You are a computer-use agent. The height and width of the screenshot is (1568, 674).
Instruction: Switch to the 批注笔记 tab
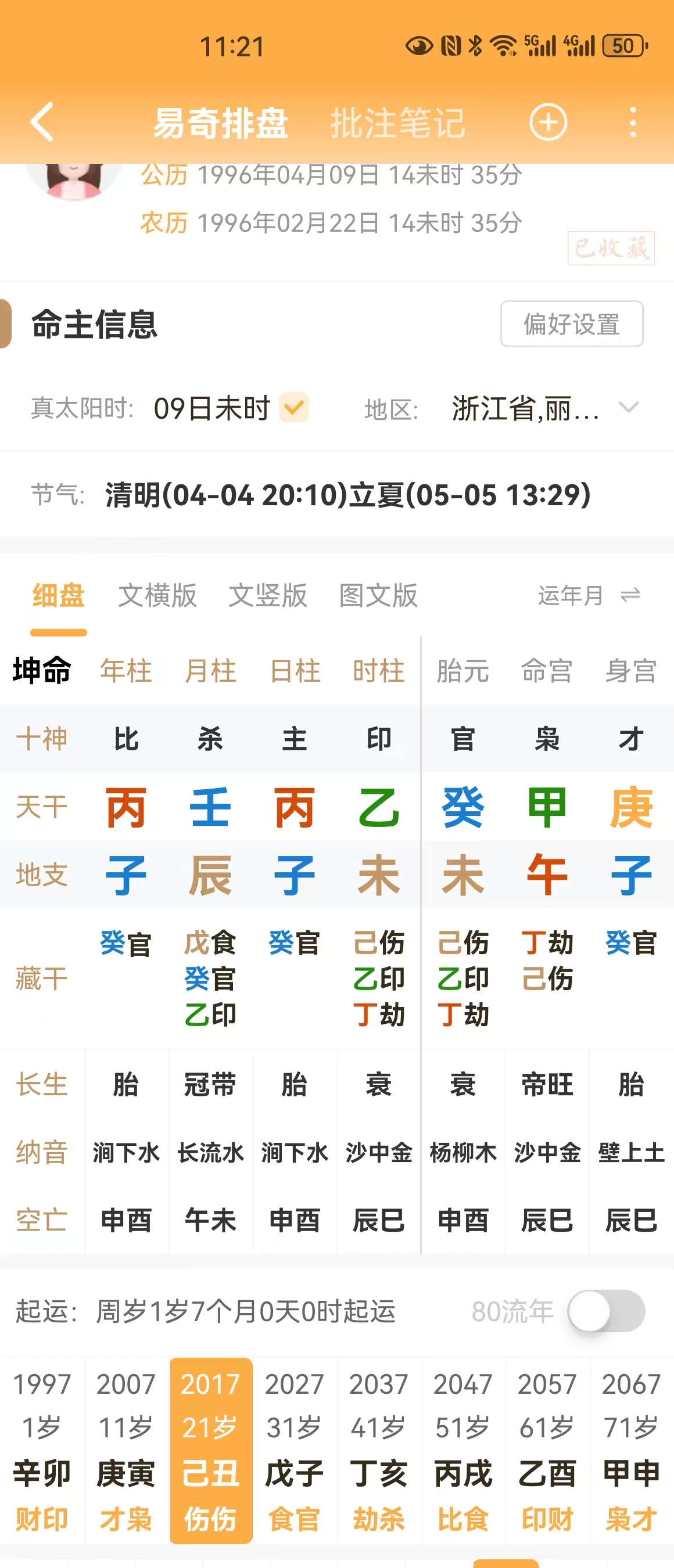[397, 123]
